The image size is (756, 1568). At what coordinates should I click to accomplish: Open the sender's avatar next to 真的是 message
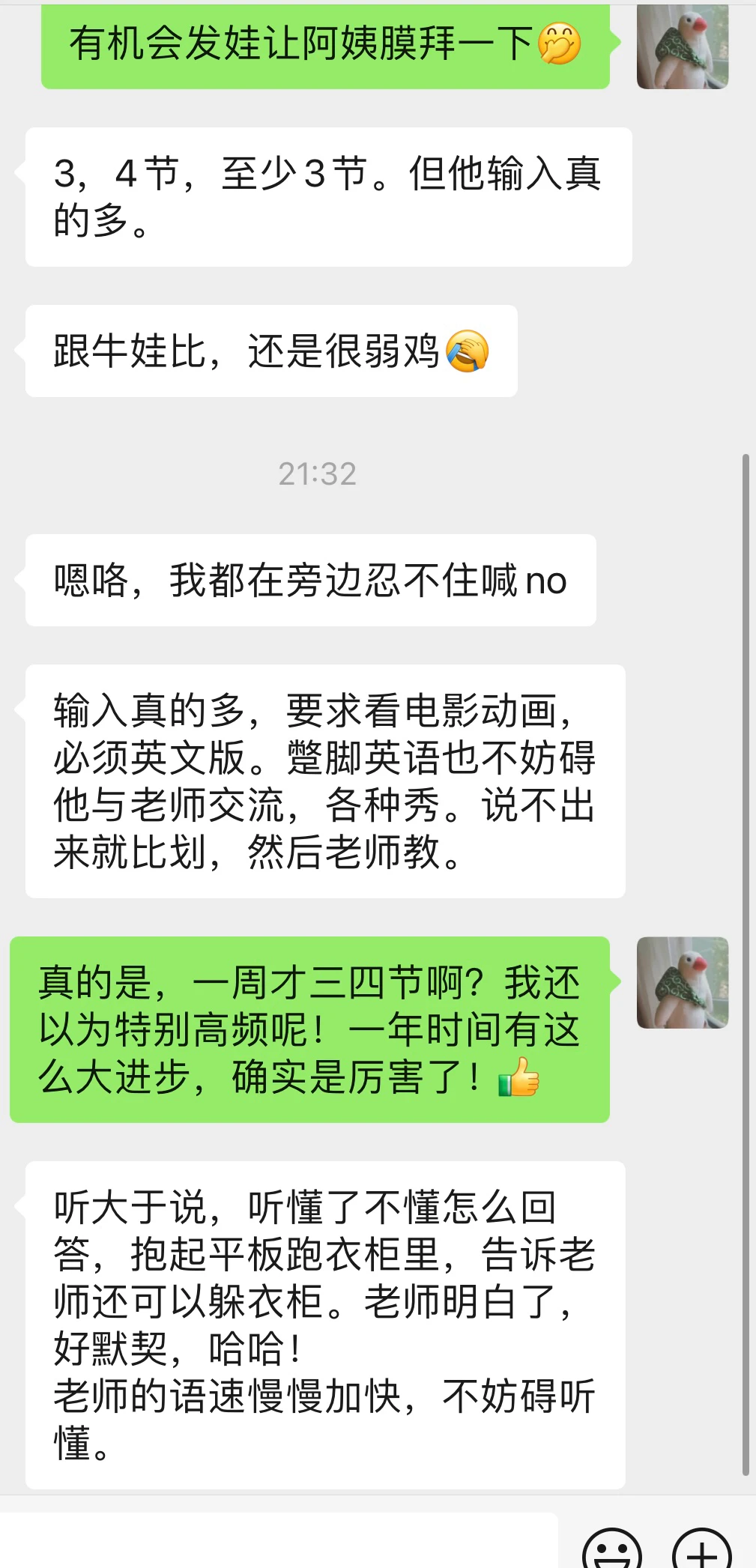(x=682, y=982)
